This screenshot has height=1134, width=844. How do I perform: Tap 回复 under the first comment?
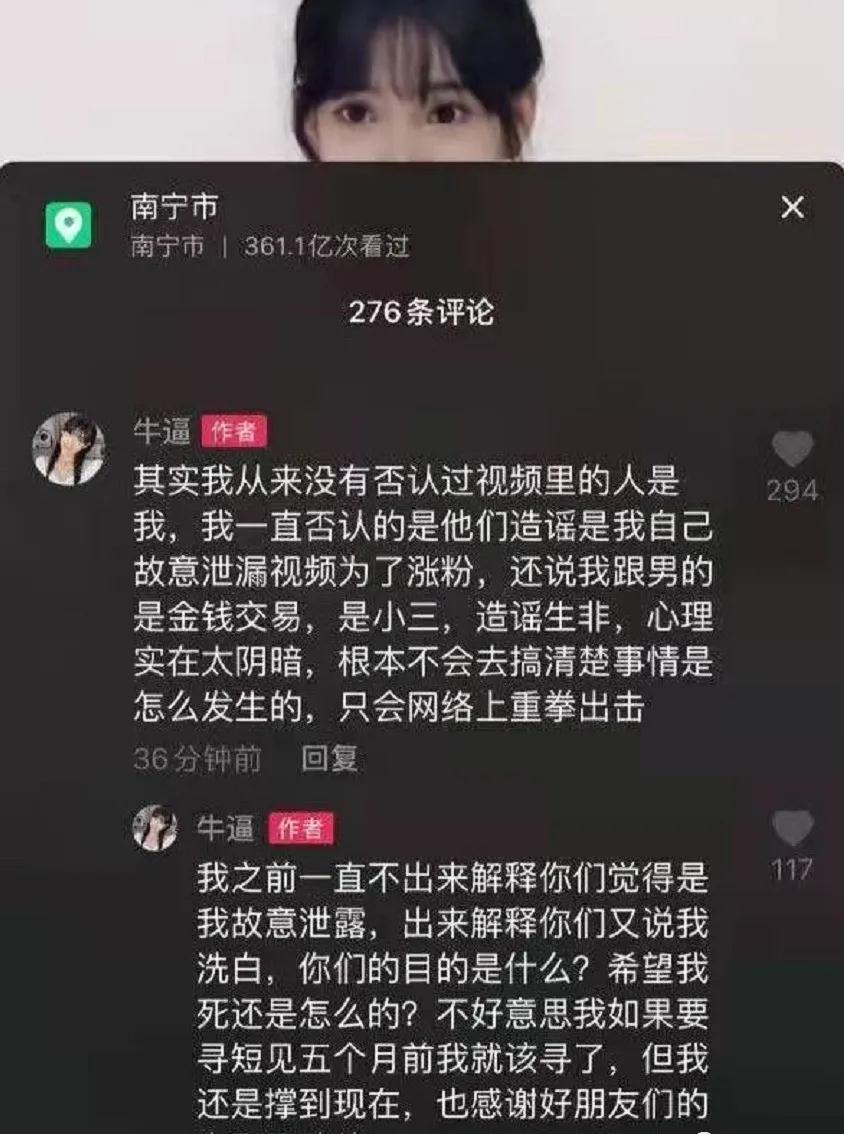point(329,759)
